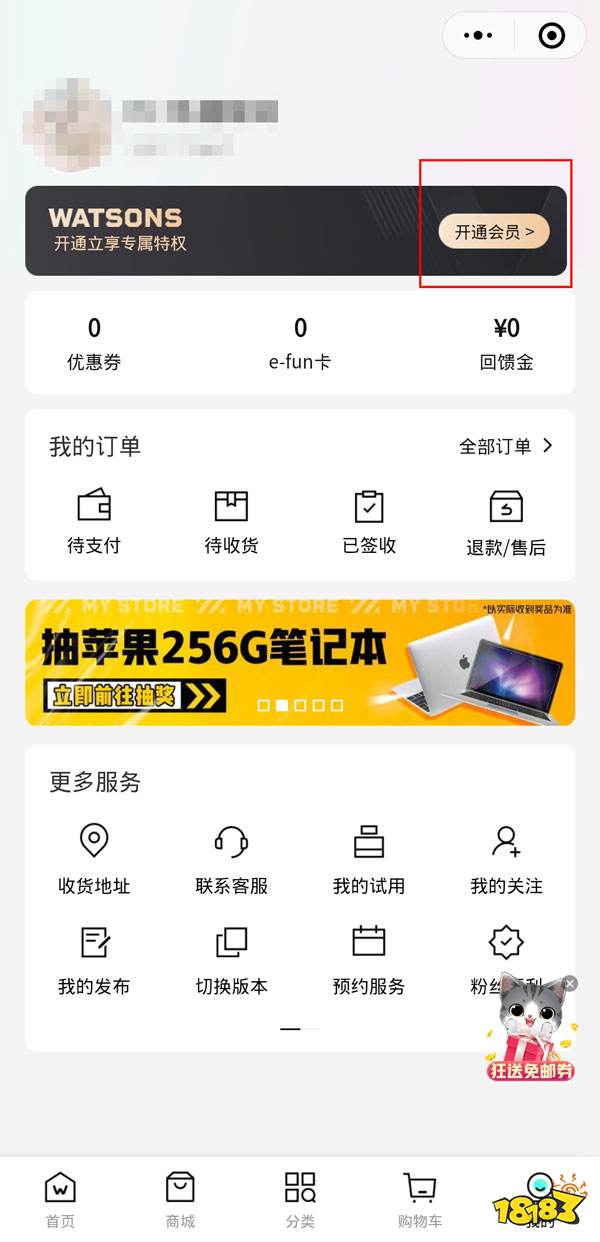
Task: Switch to the 首页 home tab
Action: click(60, 1200)
